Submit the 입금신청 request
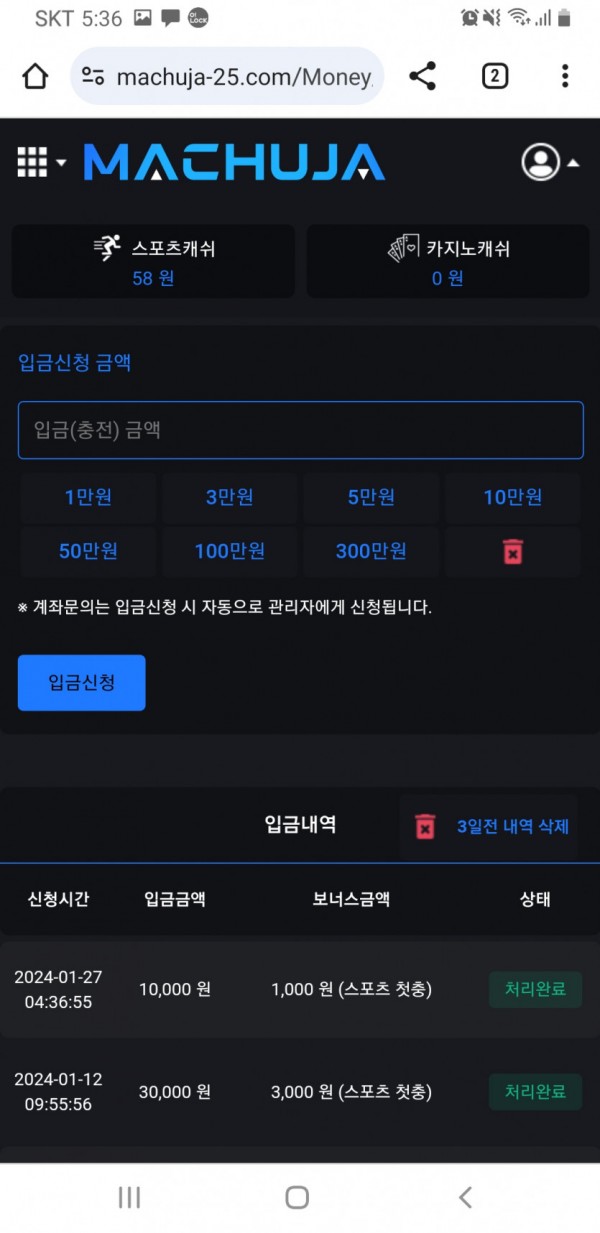 point(82,683)
